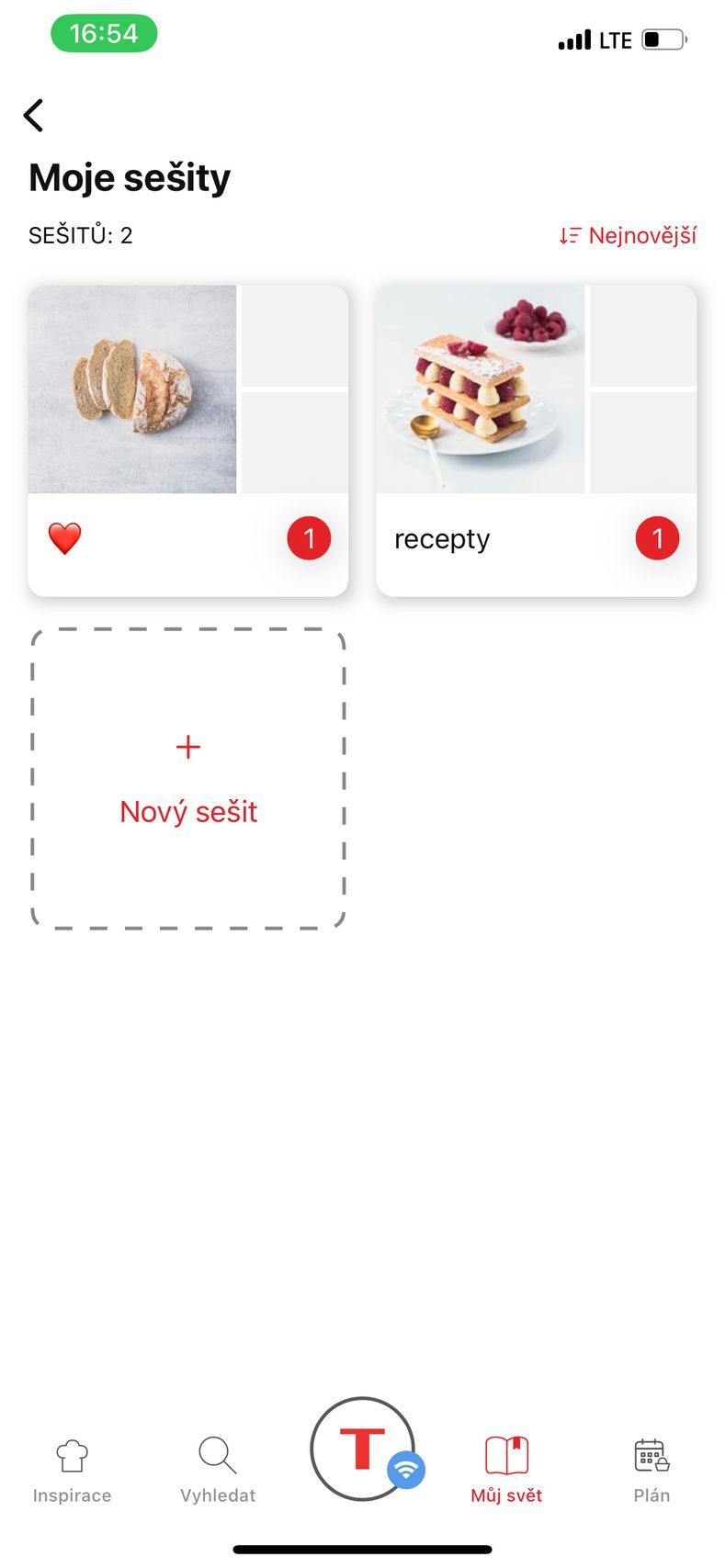Change the Nejnovější sort order

628,236
